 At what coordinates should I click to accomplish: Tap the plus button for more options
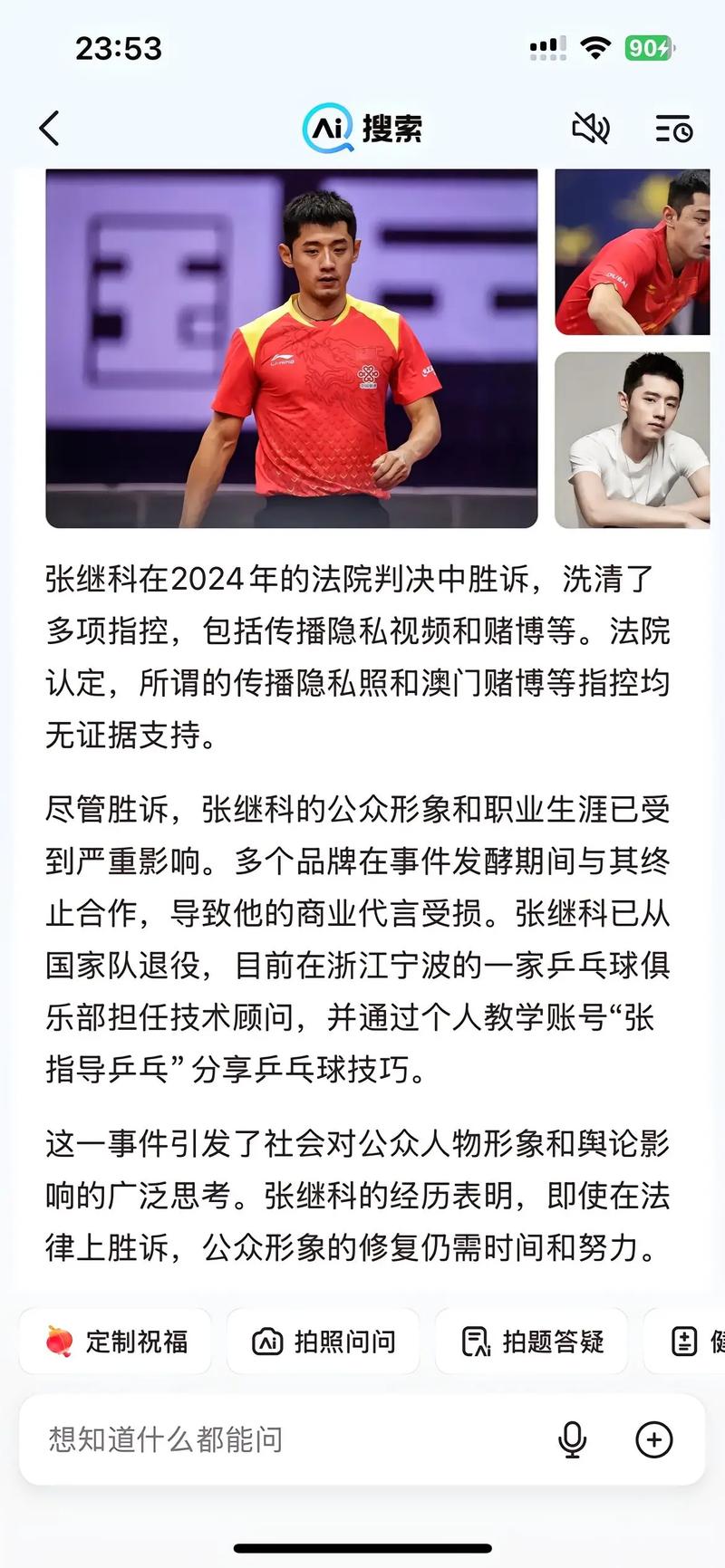653,1438
